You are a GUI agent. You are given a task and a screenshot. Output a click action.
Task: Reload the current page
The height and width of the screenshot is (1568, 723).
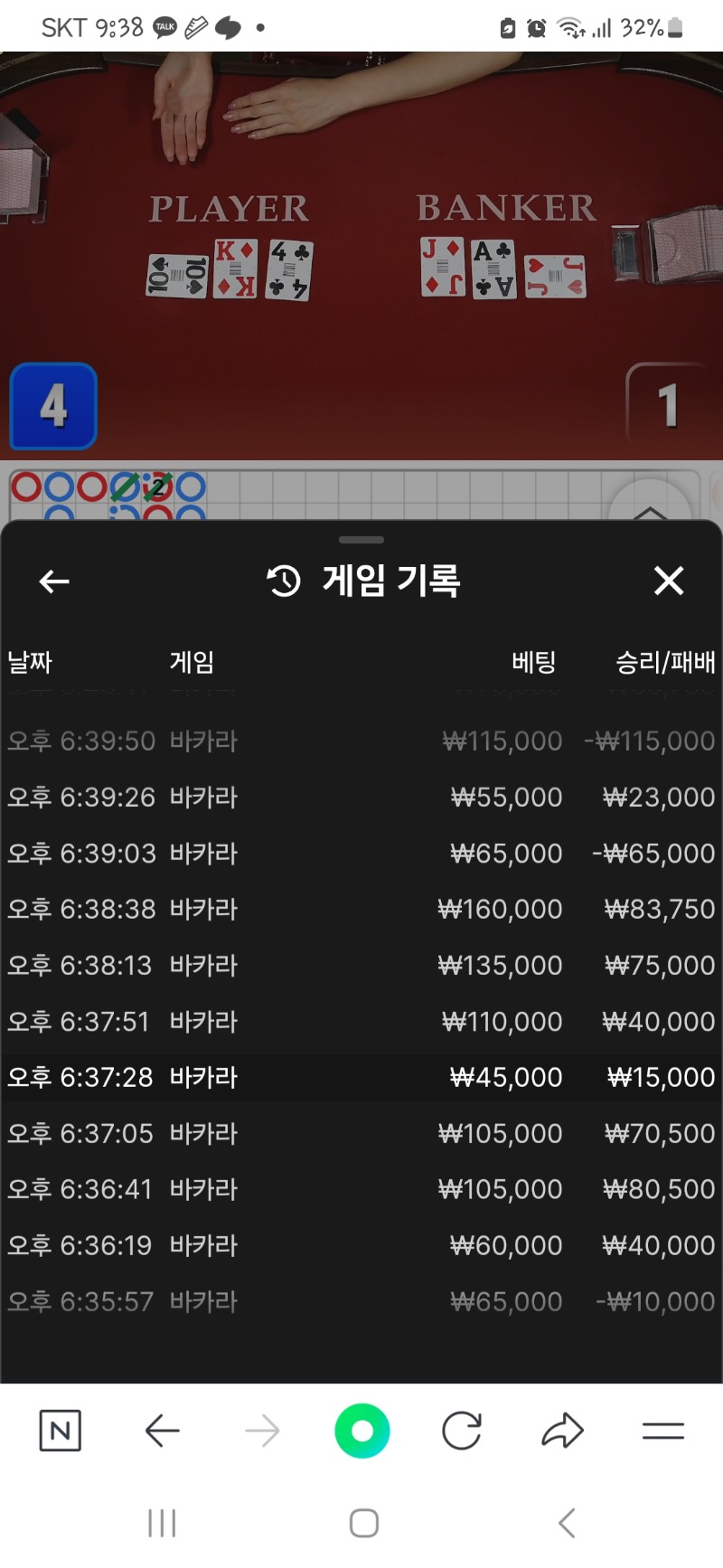(x=462, y=1431)
